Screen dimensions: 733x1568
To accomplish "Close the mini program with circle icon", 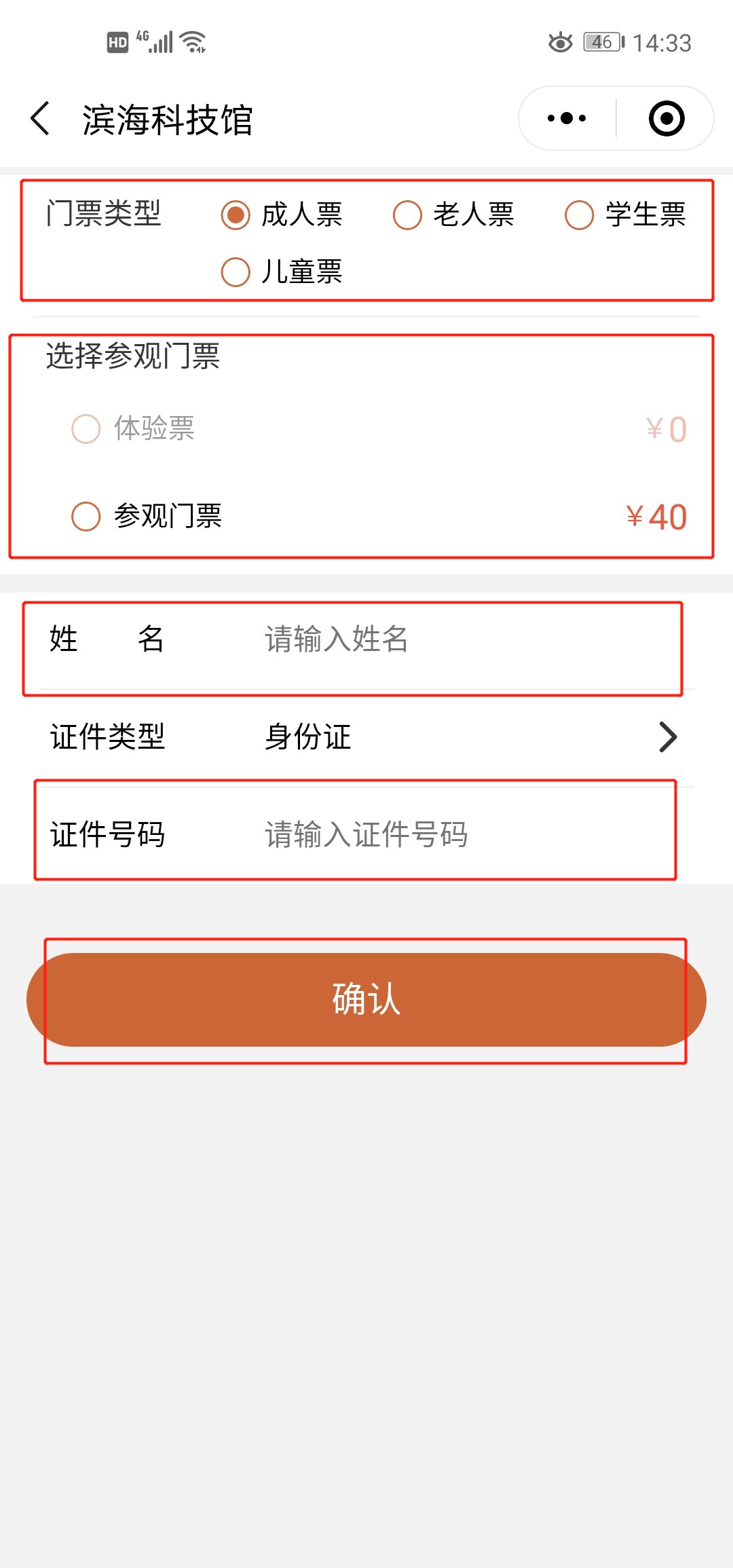I will [666, 118].
